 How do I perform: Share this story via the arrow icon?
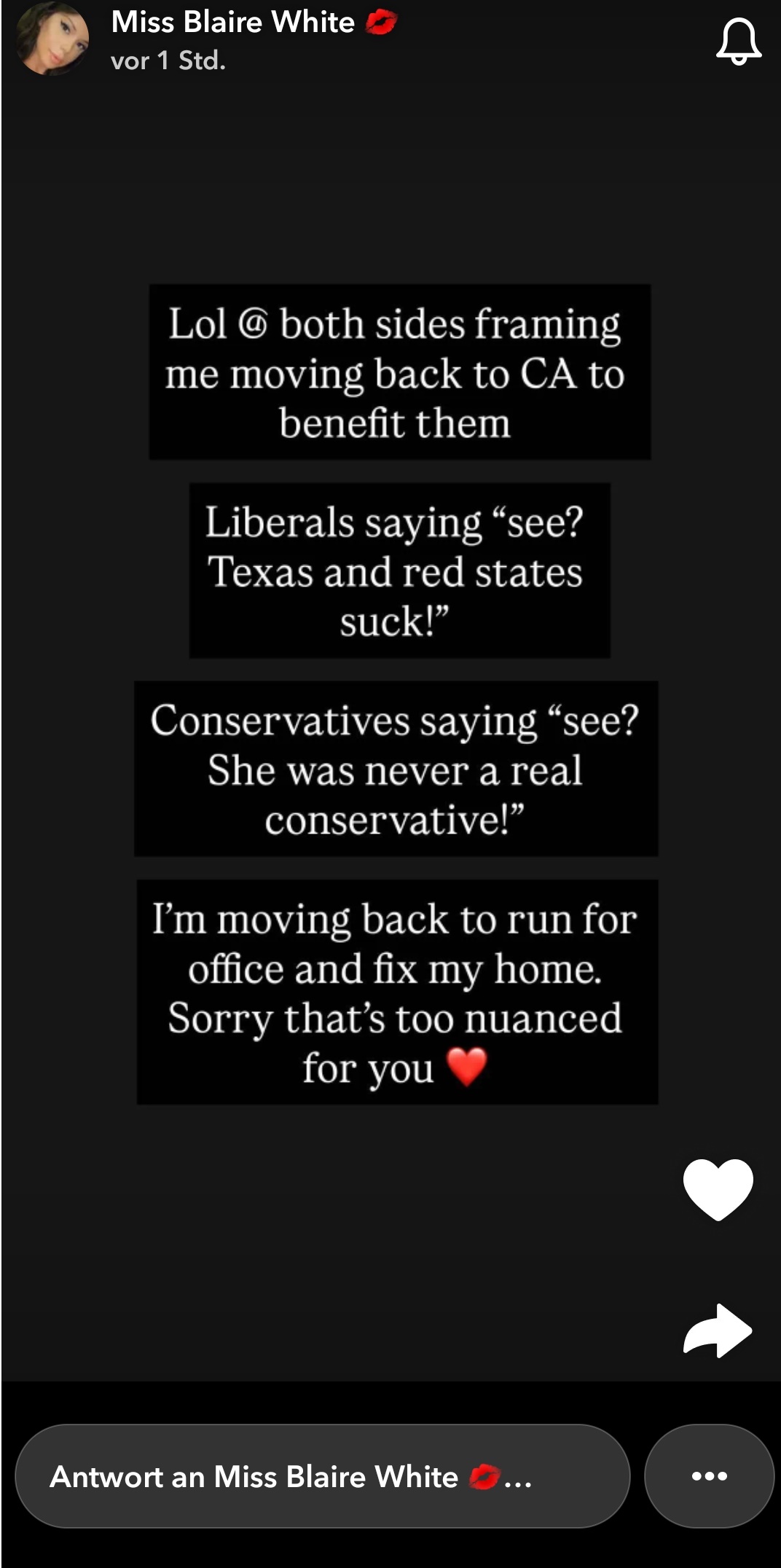click(x=718, y=1330)
